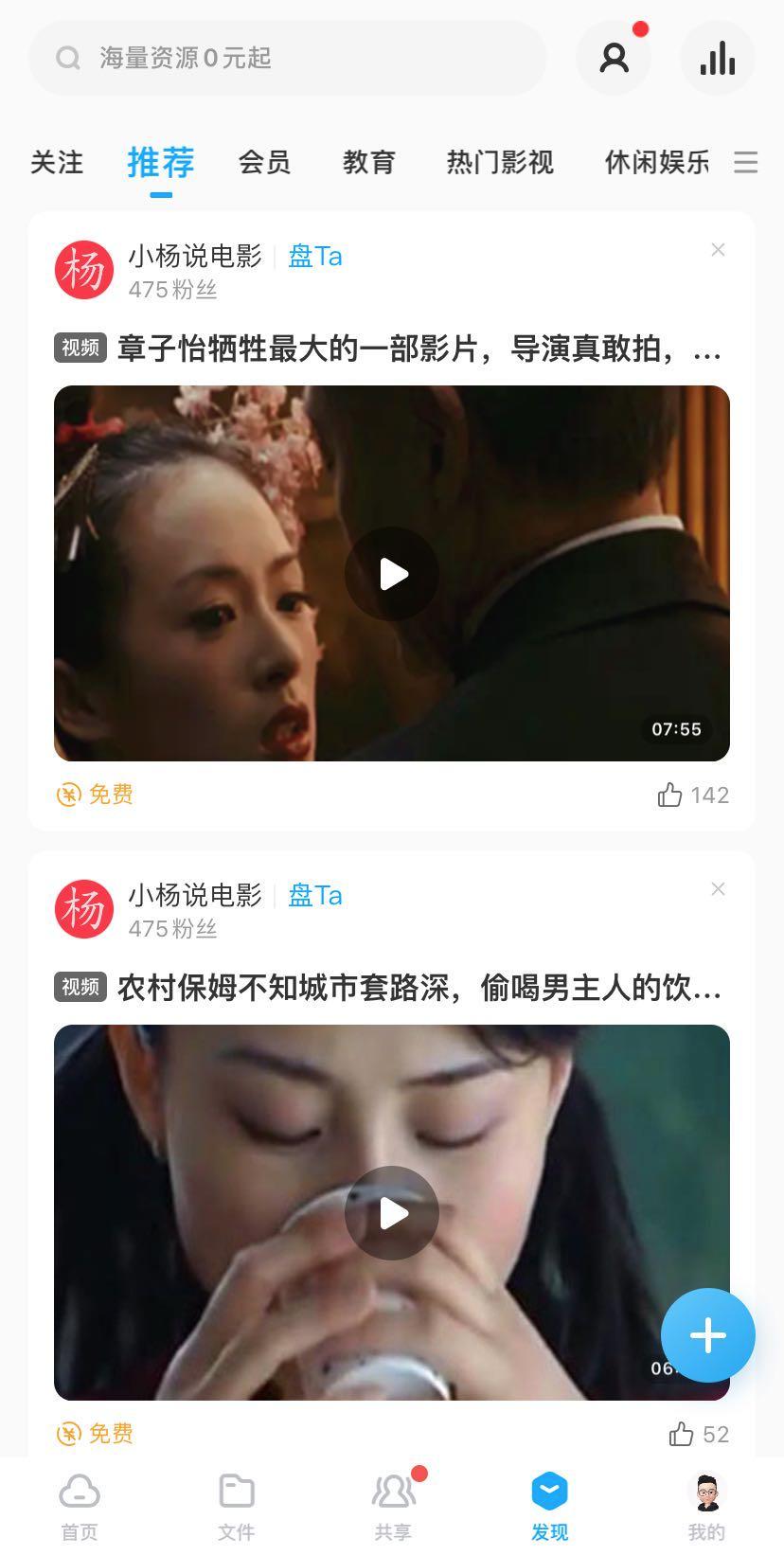This screenshot has width=784, height=1555.
Task: Open the bar chart statistics icon
Action: 717,59
